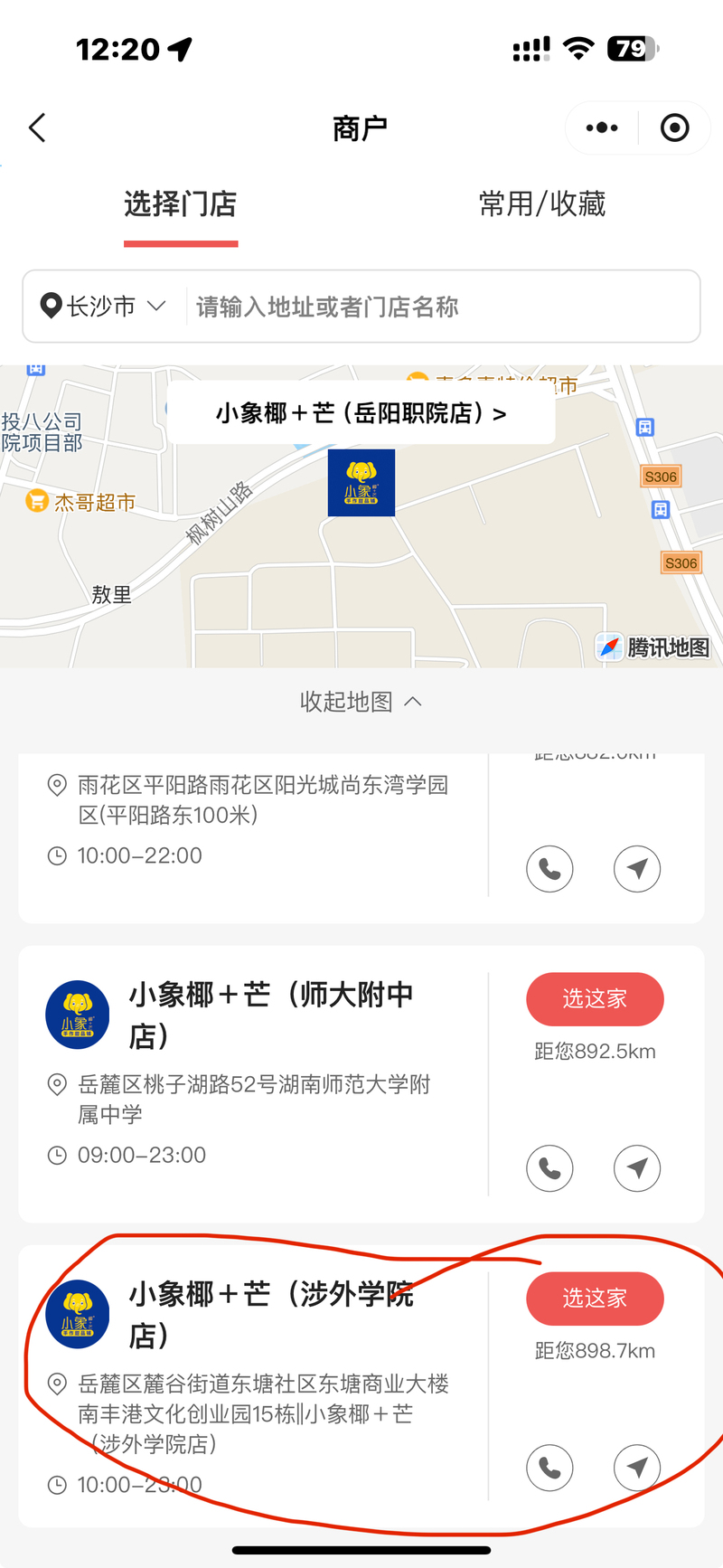Go back using the arrow icon

click(37, 128)
